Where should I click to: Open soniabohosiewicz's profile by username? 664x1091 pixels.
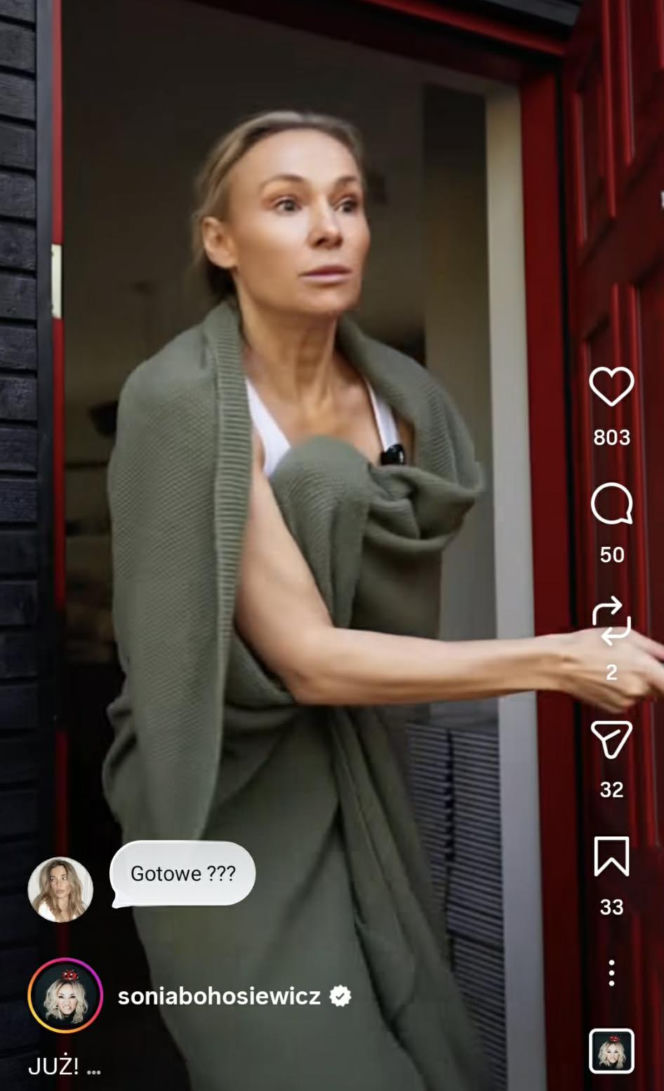click(x=220, y=996)
